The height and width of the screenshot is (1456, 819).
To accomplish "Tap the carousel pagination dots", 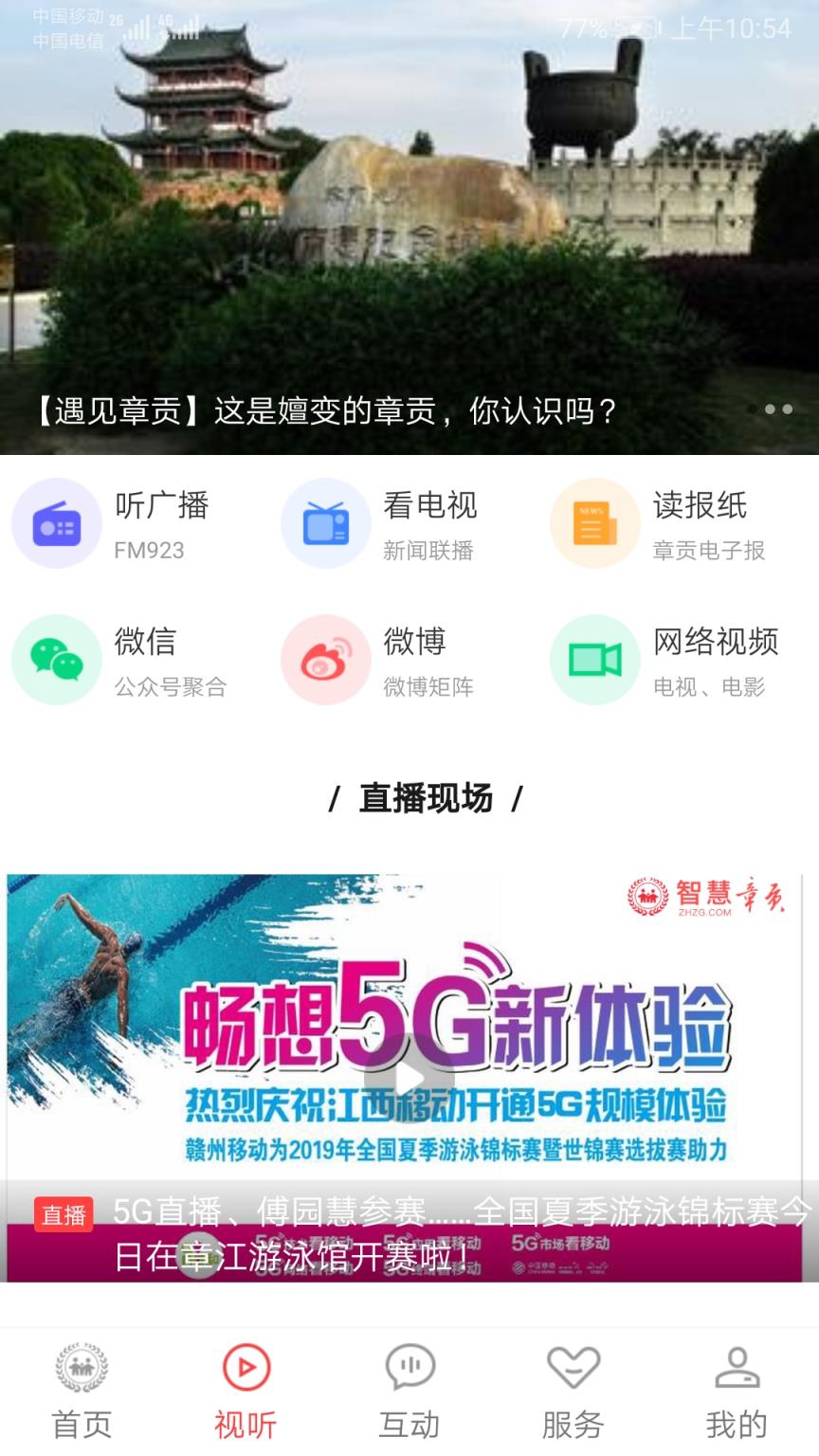I will tap(776, 409).
